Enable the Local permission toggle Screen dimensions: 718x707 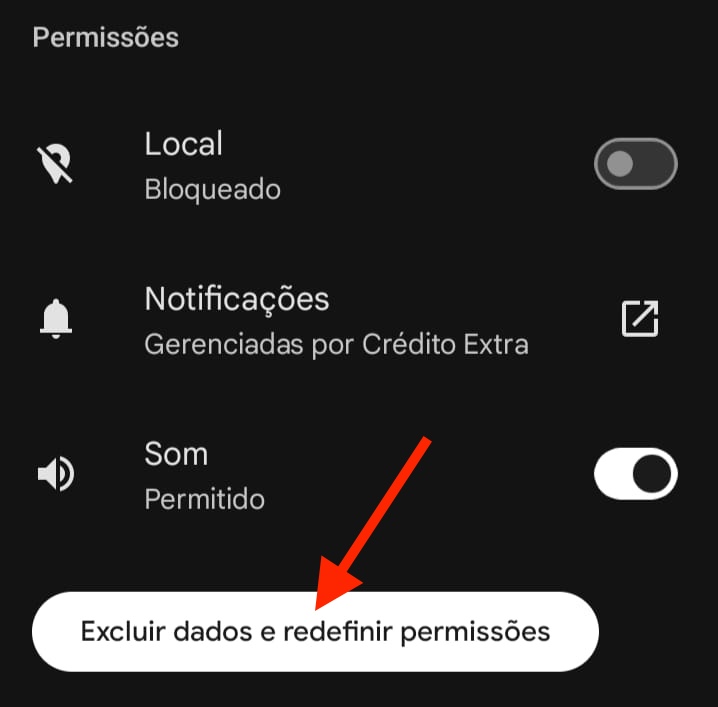coord(635,164)
